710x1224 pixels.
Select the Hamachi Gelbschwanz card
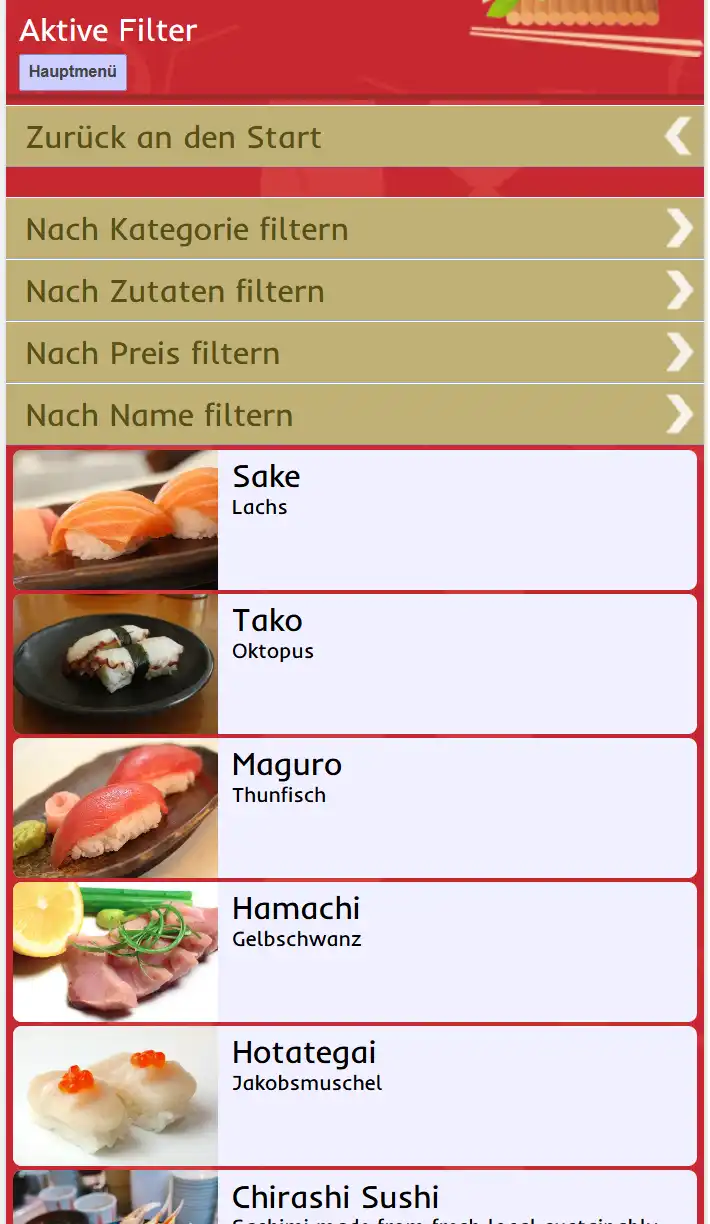coord(354,952)
